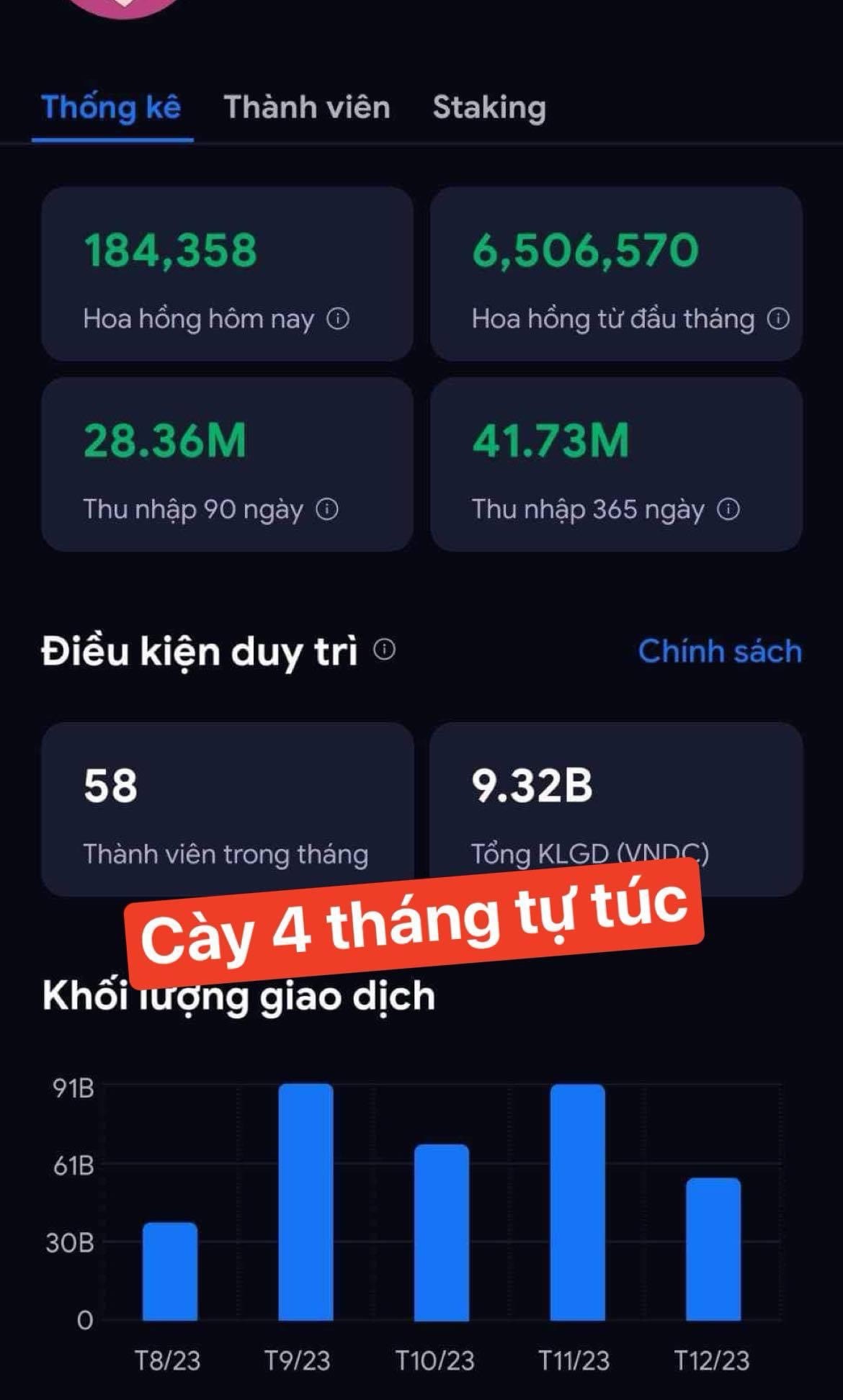Screen dimensions: 843x1400
Task: Open the Staking tab
Action: tap(489, 108)
